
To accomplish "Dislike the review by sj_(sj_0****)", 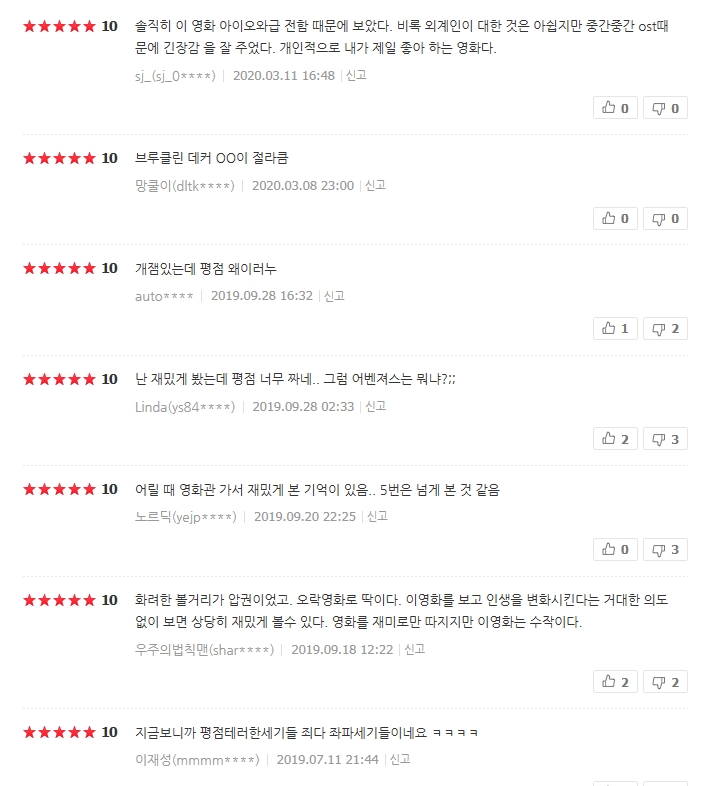I will 665,108.
